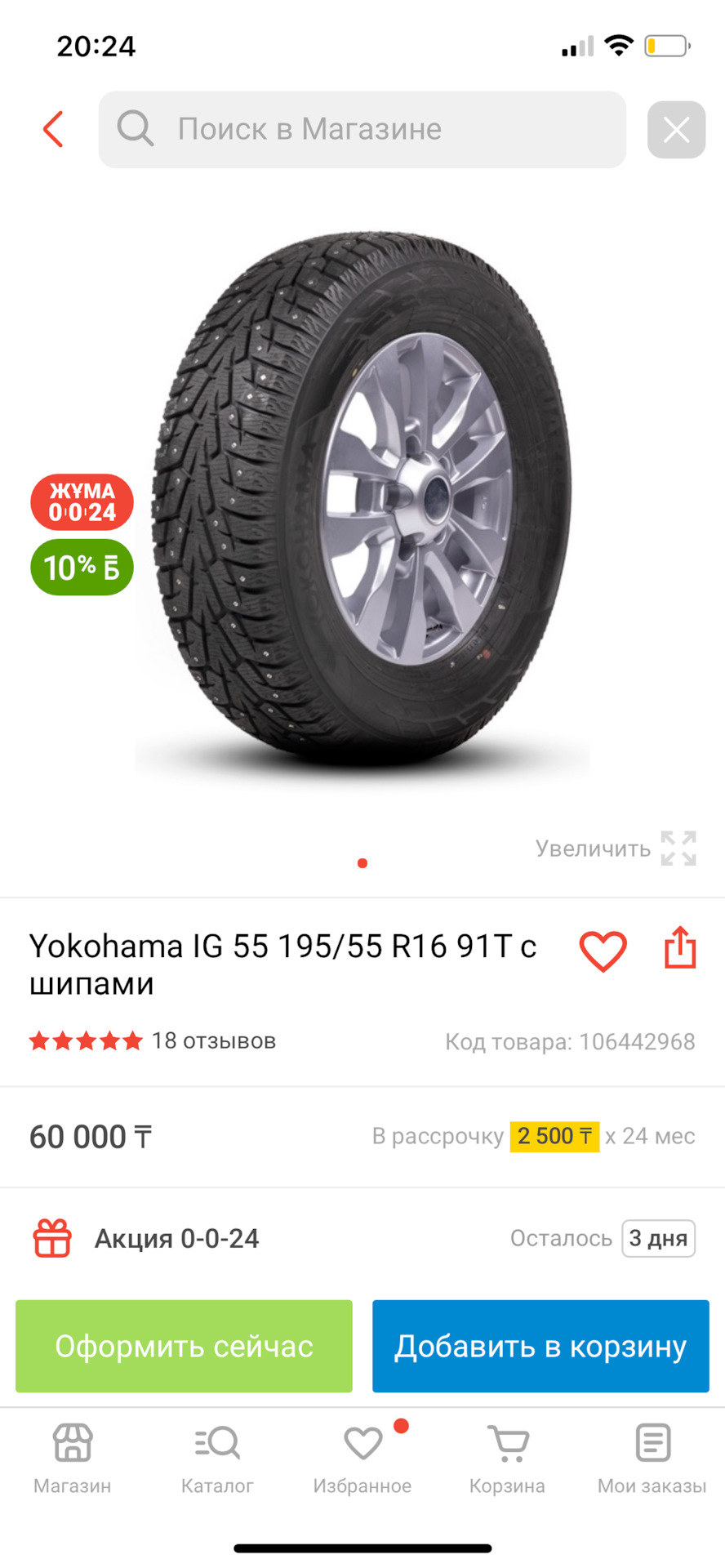The width and height of the screenshot is (725, 1568).
Task: Switch to the Мои заказы tab
Action: [x=652, y=1459]
